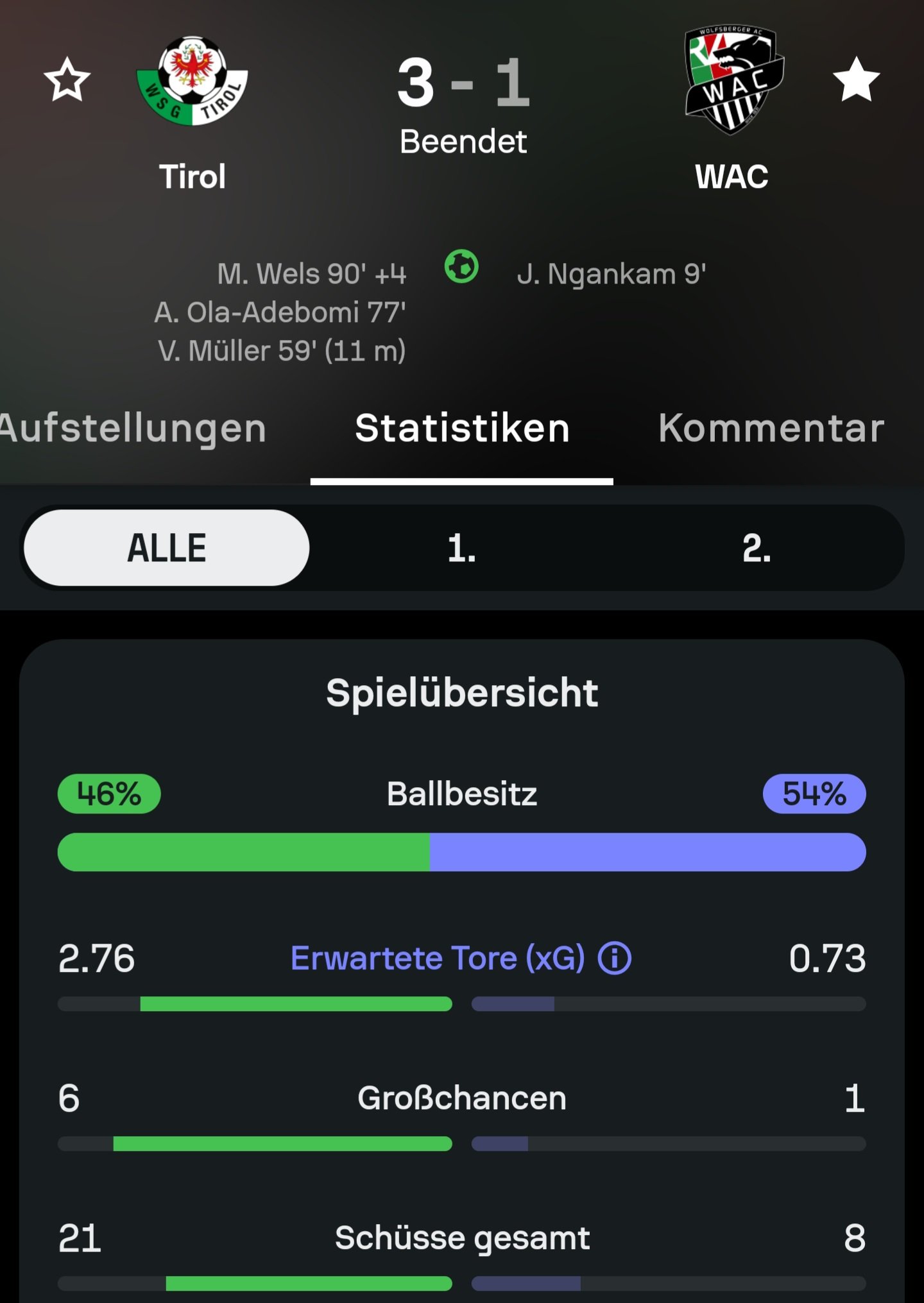Select the Statistiken tab
The height and width of the screenshot is (1303, 924).
click(x=462, y=429)
